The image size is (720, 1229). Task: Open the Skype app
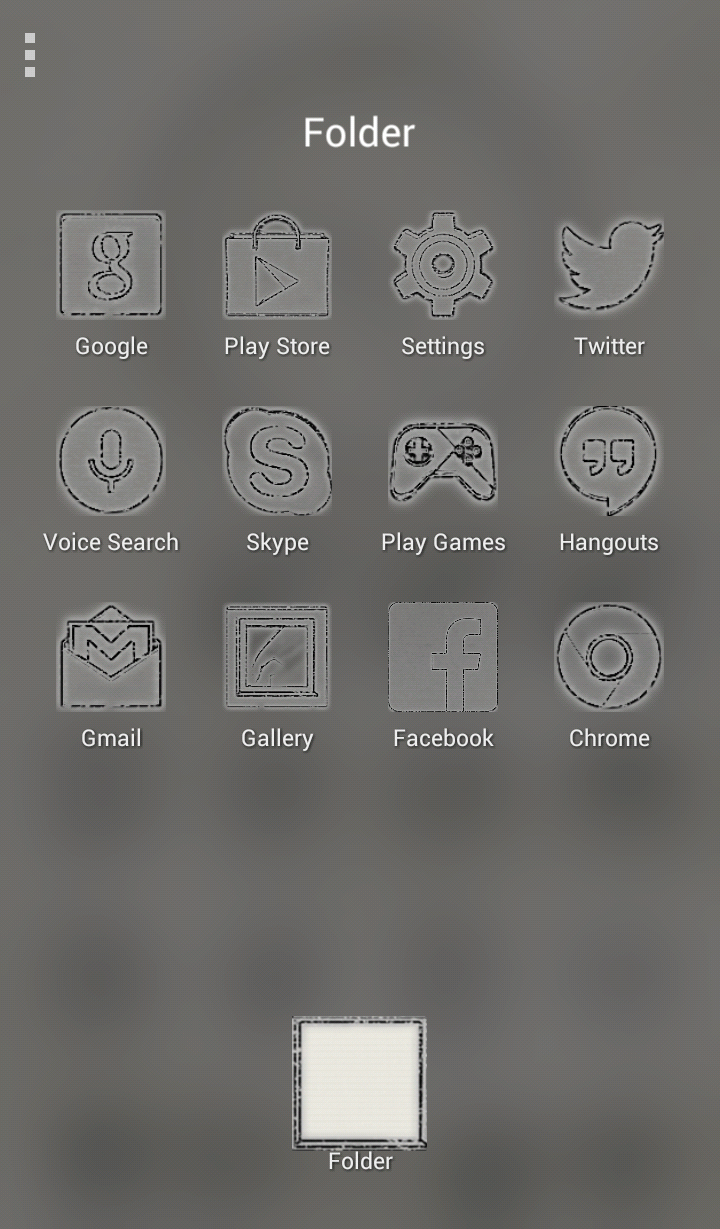277,460
